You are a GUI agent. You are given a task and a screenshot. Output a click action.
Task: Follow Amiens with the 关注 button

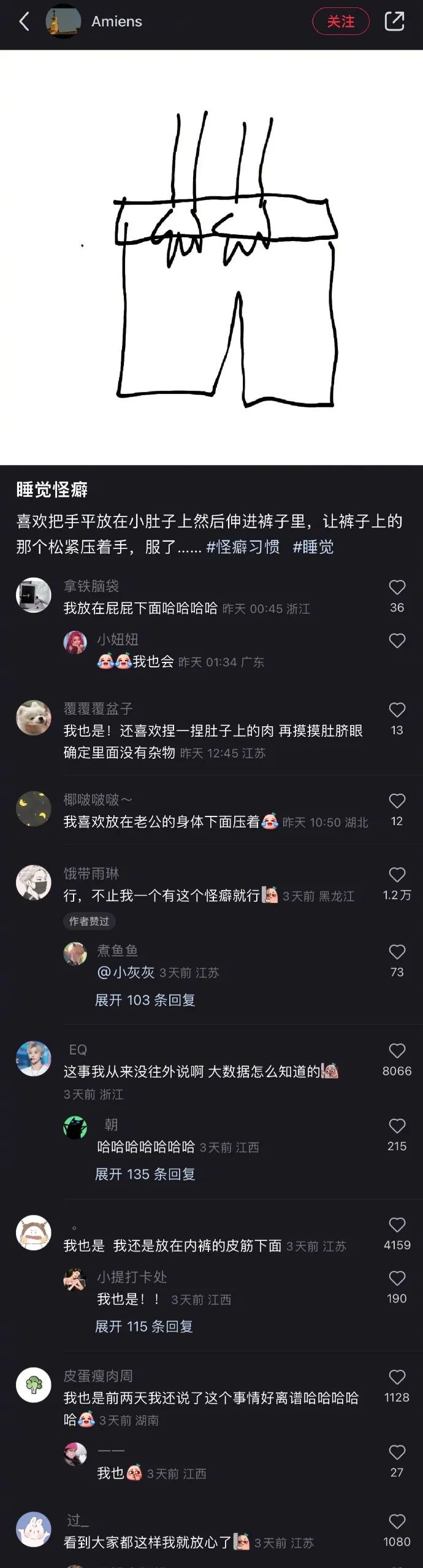tap(341, 21)
